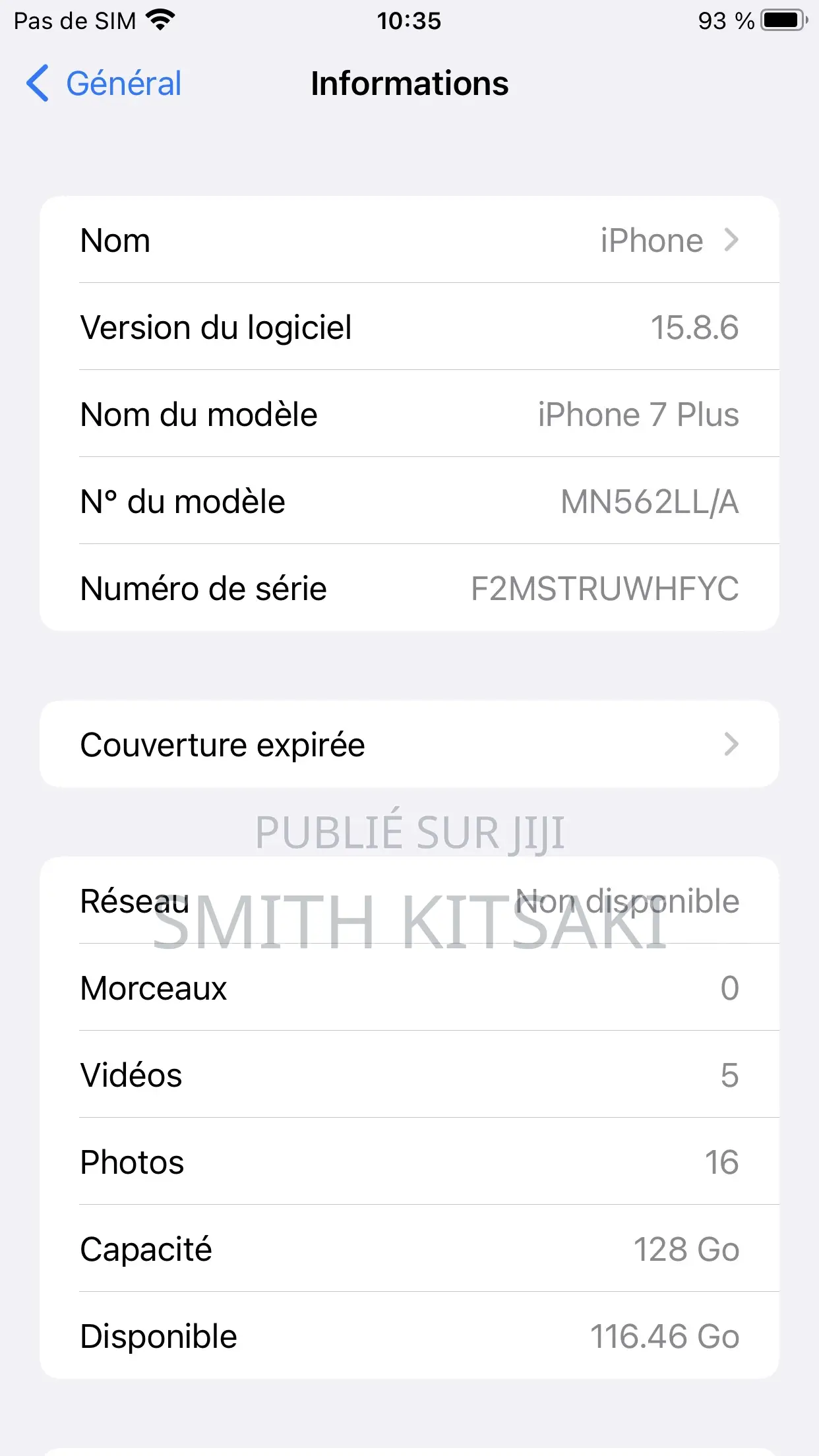Select the Version du logiciel row

[409, 327]
